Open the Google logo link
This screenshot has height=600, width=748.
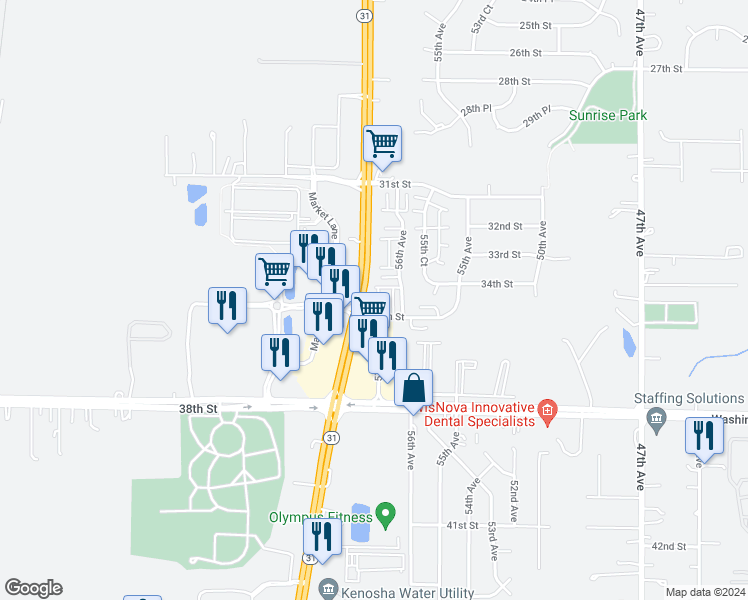(33, 588)
